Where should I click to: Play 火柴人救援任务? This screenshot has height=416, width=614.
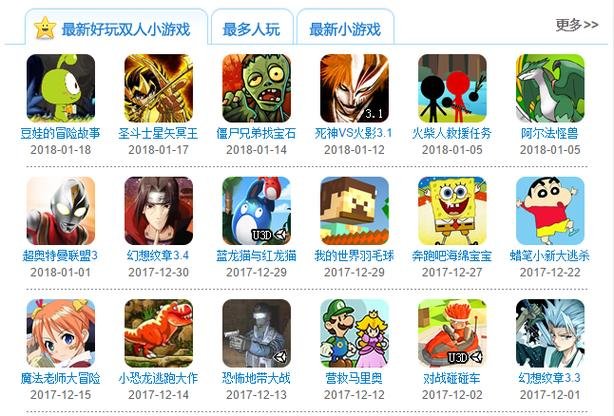(452, 88)
